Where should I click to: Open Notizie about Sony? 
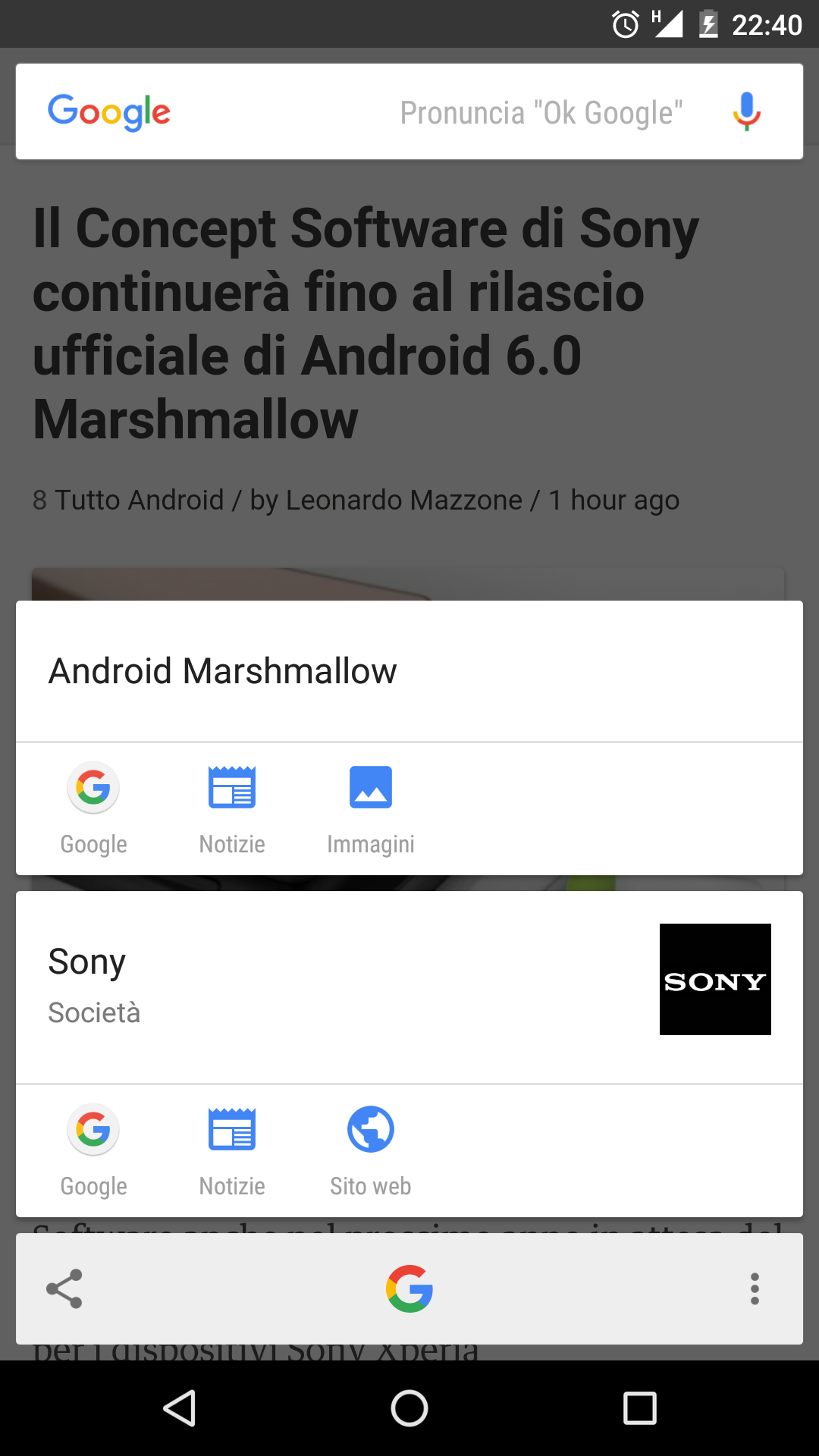(232, 1150)
